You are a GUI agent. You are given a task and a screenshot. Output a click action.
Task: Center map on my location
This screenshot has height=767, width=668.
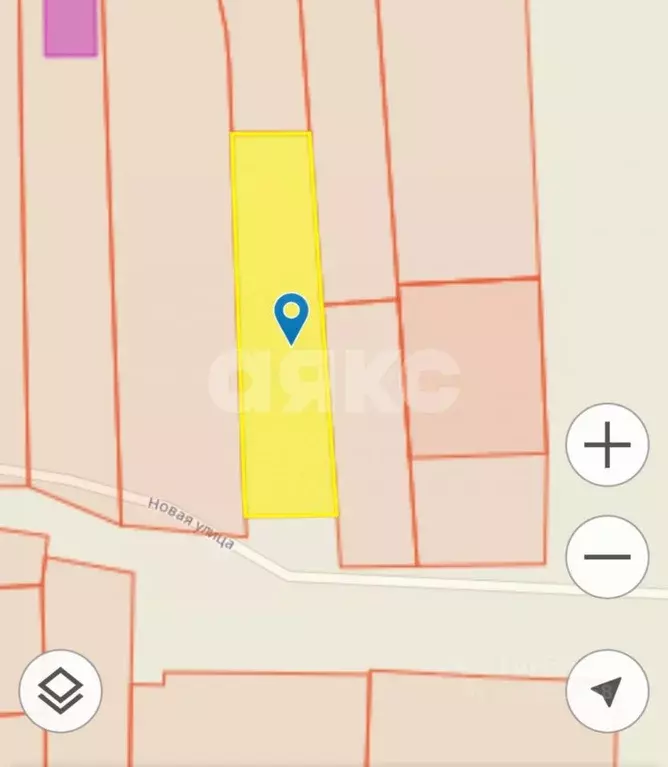tap(606, 690)
